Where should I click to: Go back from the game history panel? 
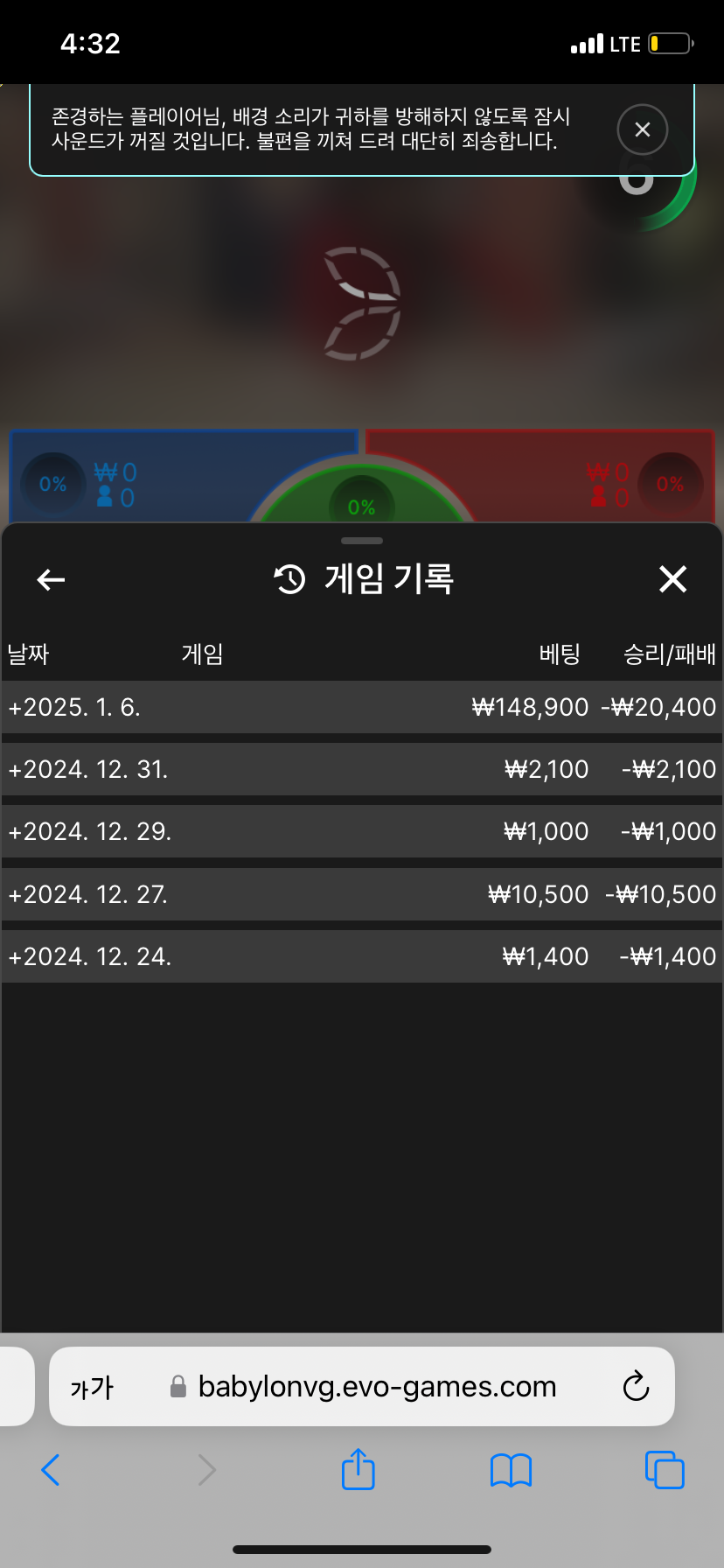click(51, 579)
